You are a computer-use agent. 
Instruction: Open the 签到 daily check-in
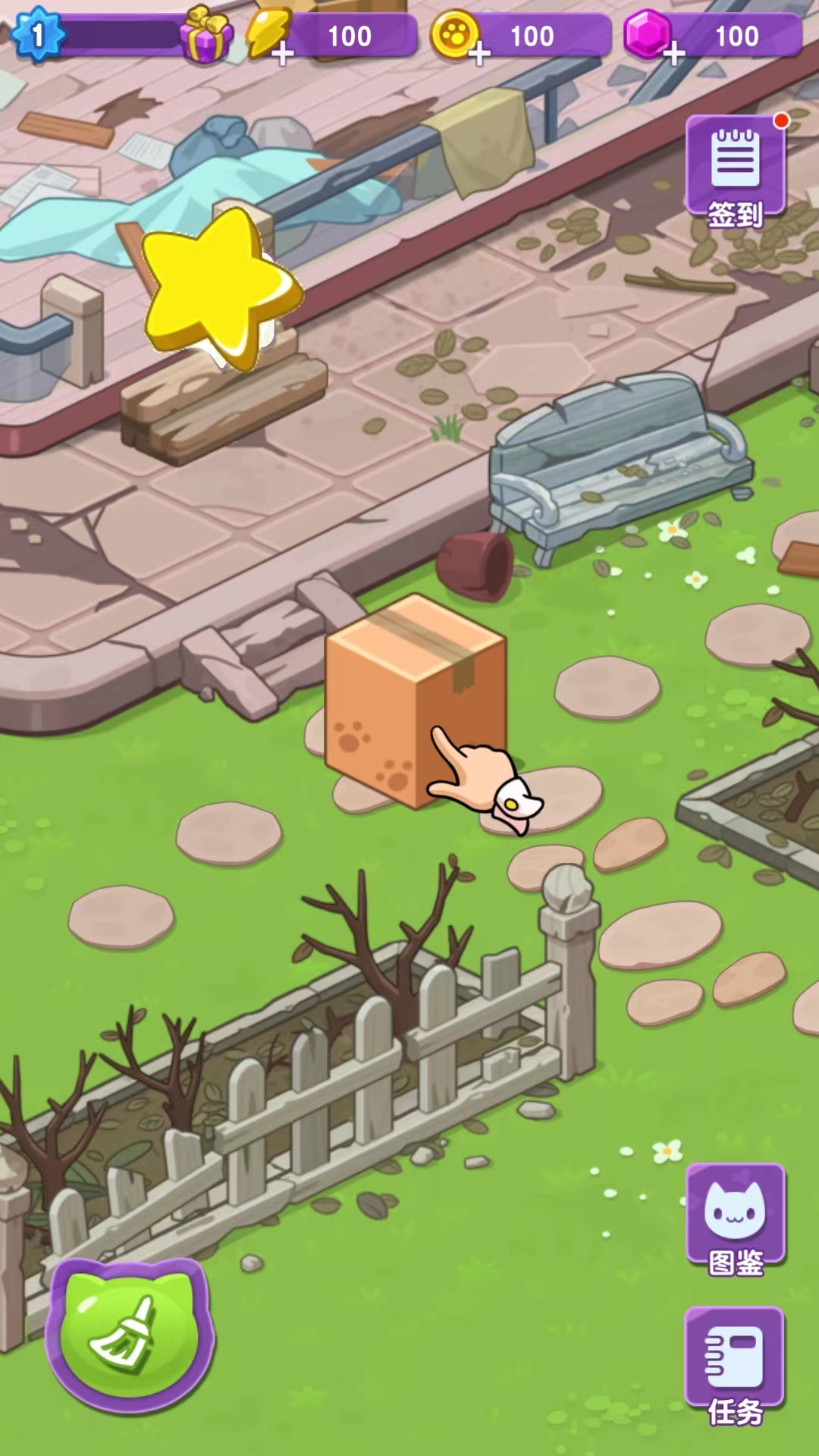[x=735, y=171]
